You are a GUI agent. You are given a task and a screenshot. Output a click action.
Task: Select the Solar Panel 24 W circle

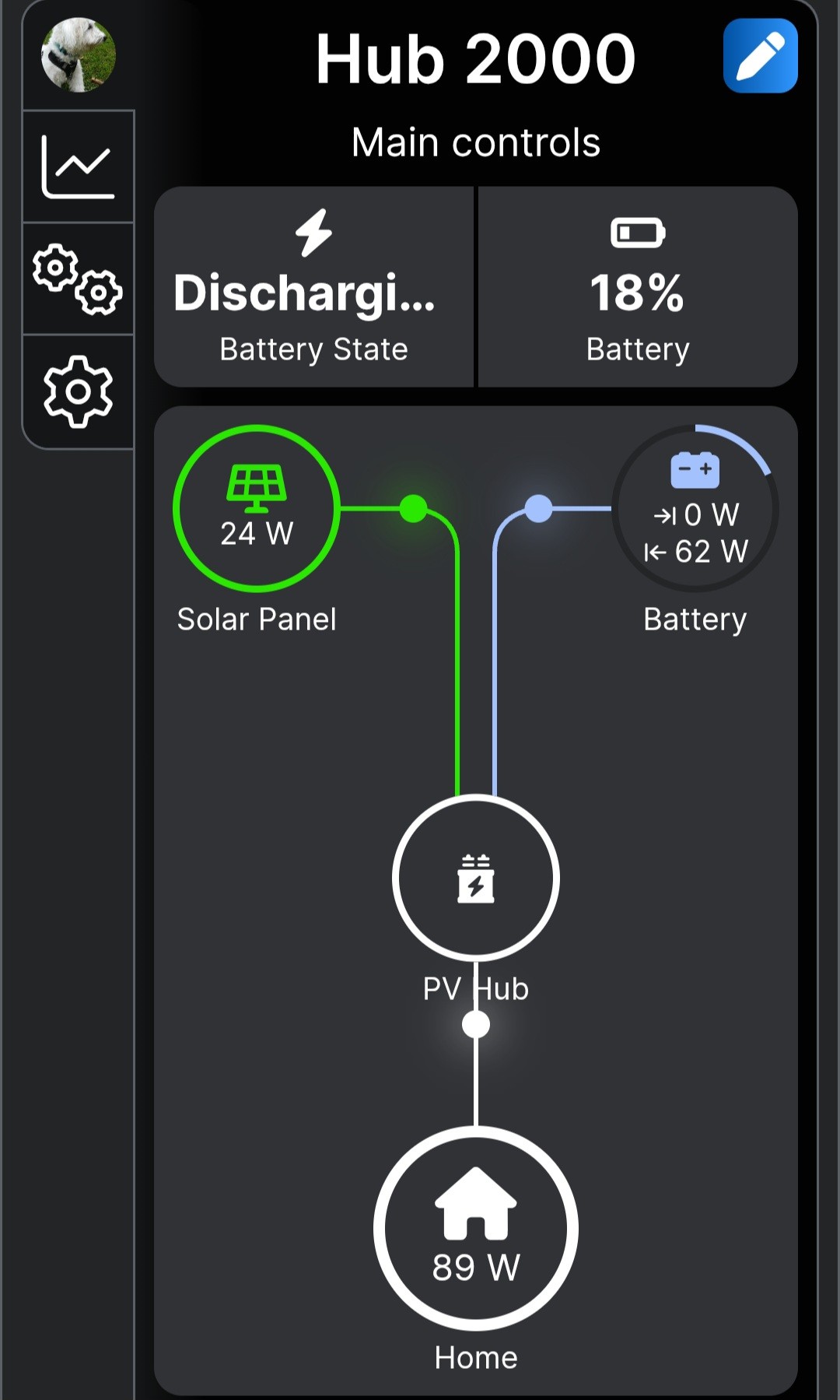[257, 508]
